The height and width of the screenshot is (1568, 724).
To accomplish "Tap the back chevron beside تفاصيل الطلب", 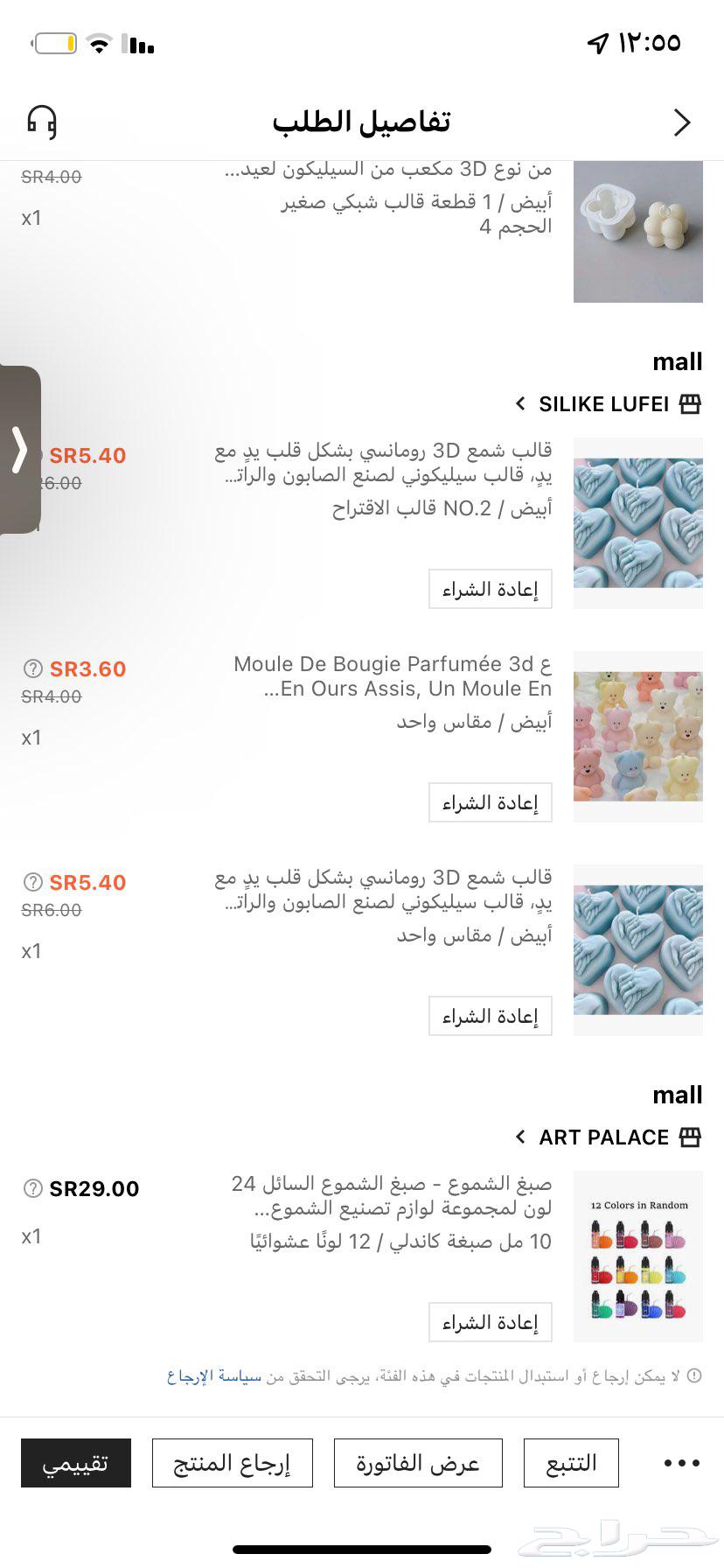I will tap(681, 122).
